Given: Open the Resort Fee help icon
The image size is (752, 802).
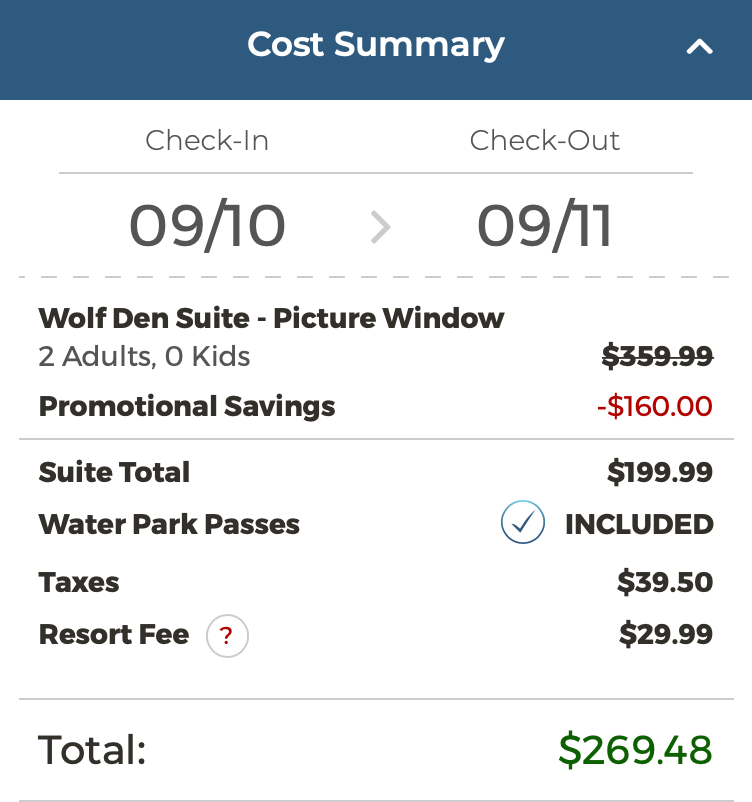Looking at the screenshot, I should (x=227, y=636).
